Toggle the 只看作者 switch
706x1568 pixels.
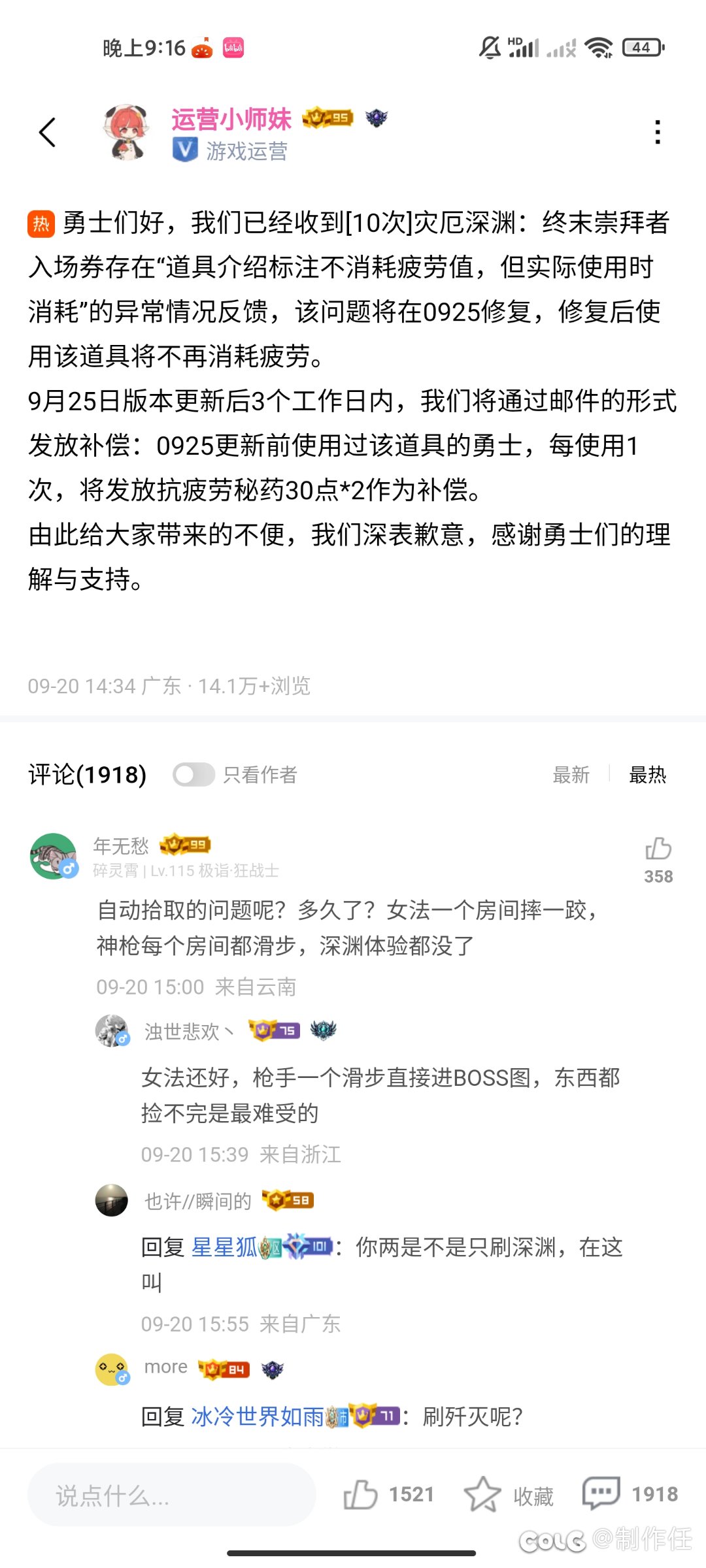193,775
